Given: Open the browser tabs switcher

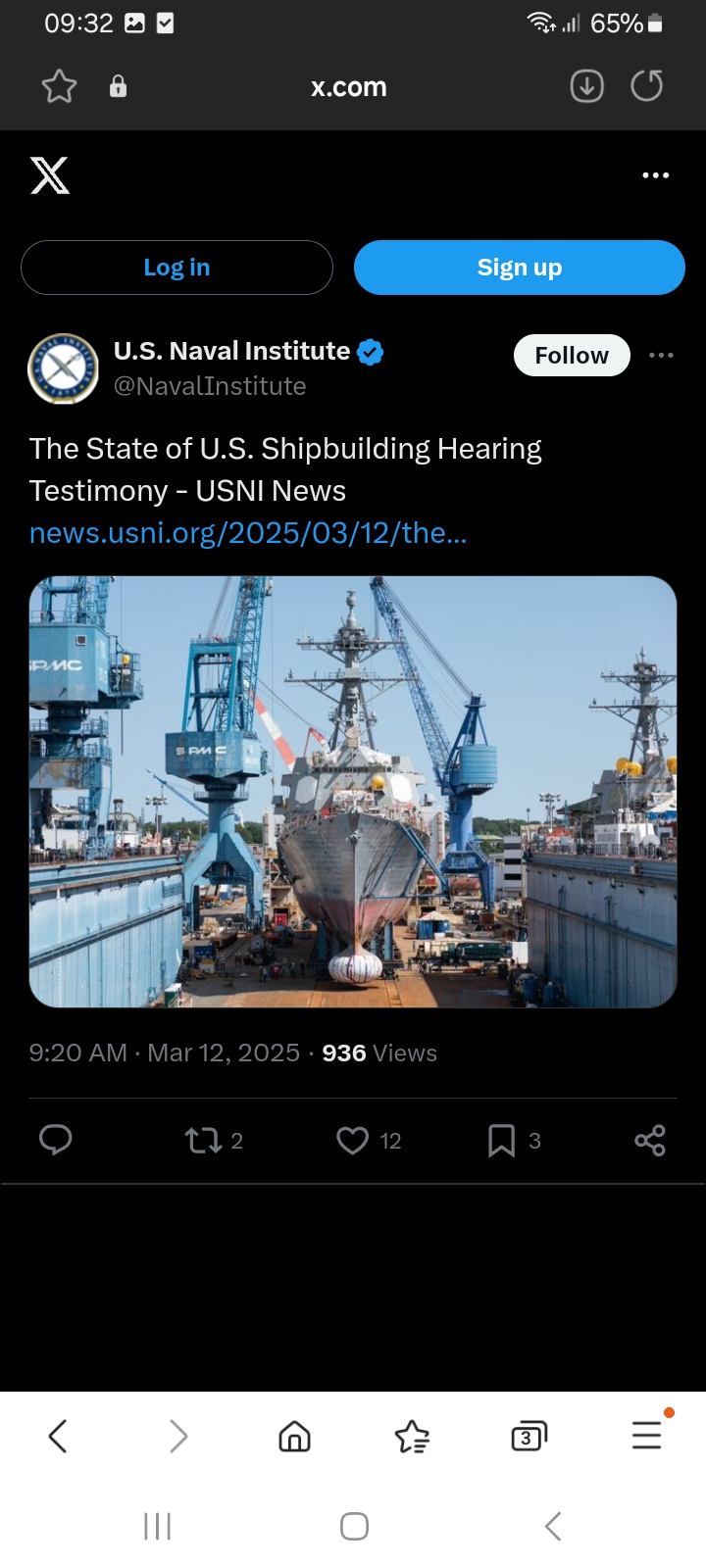Looking at the screenshot, I should coord(529,1437).
